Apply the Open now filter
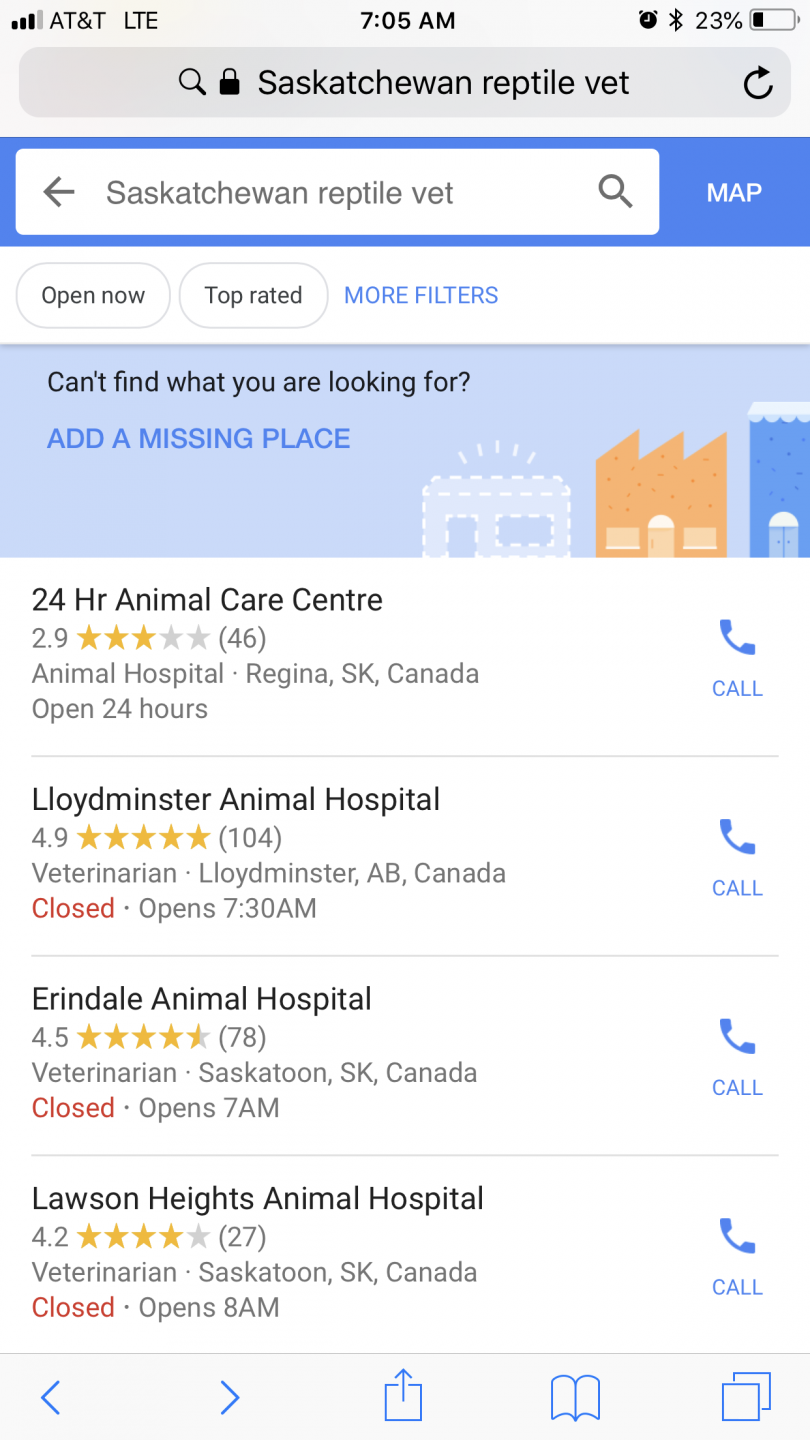The image size is (810, 1440). point(93,295)
